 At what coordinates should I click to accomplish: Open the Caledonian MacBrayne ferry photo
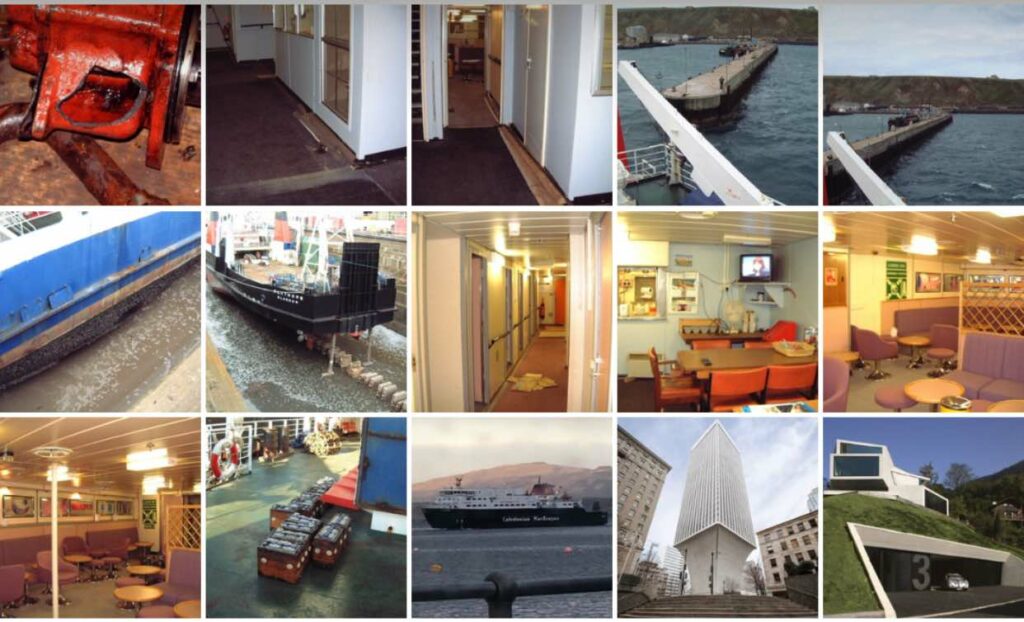511,517
